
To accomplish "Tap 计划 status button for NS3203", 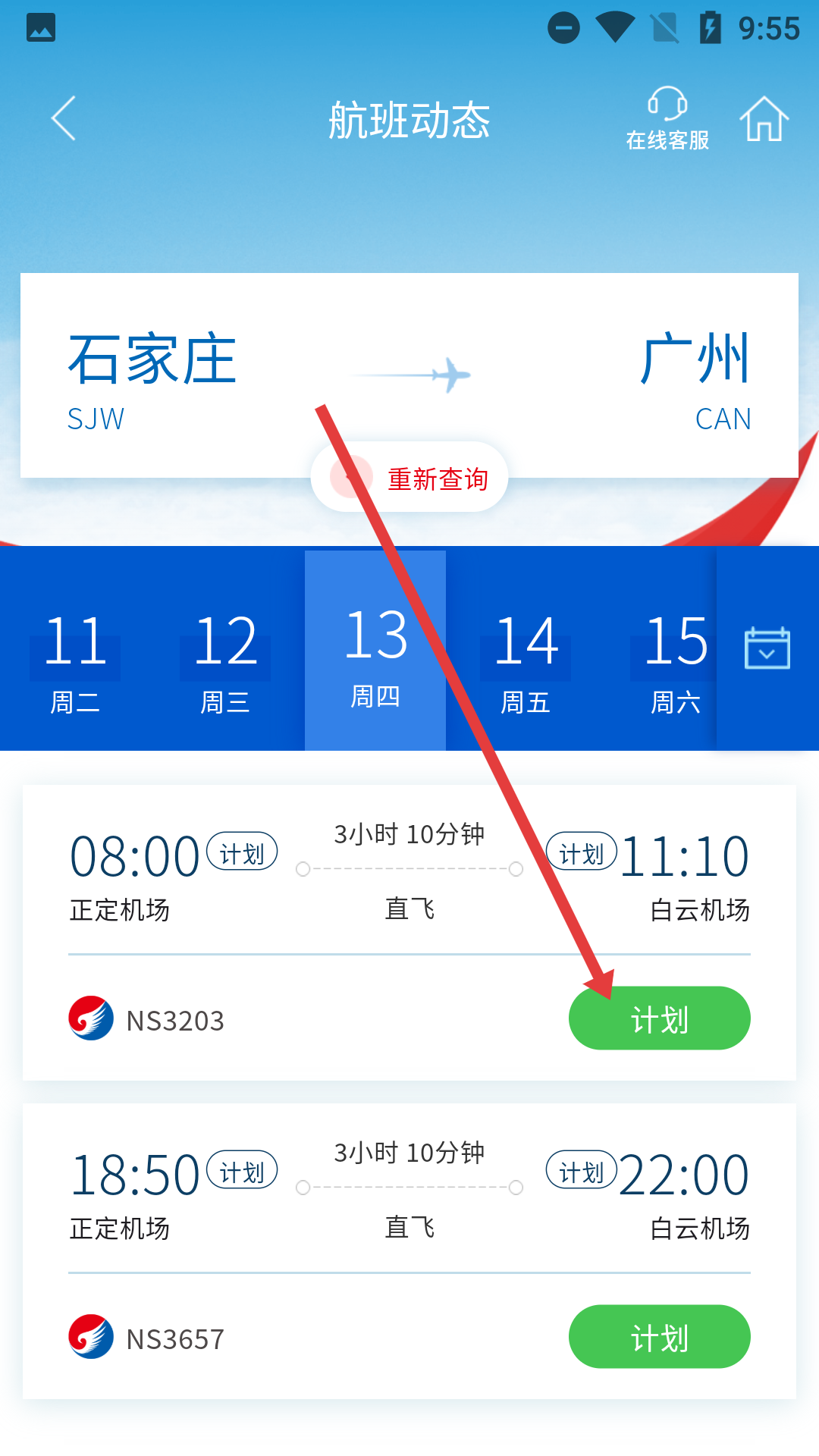I will [x=659, y=1018].
